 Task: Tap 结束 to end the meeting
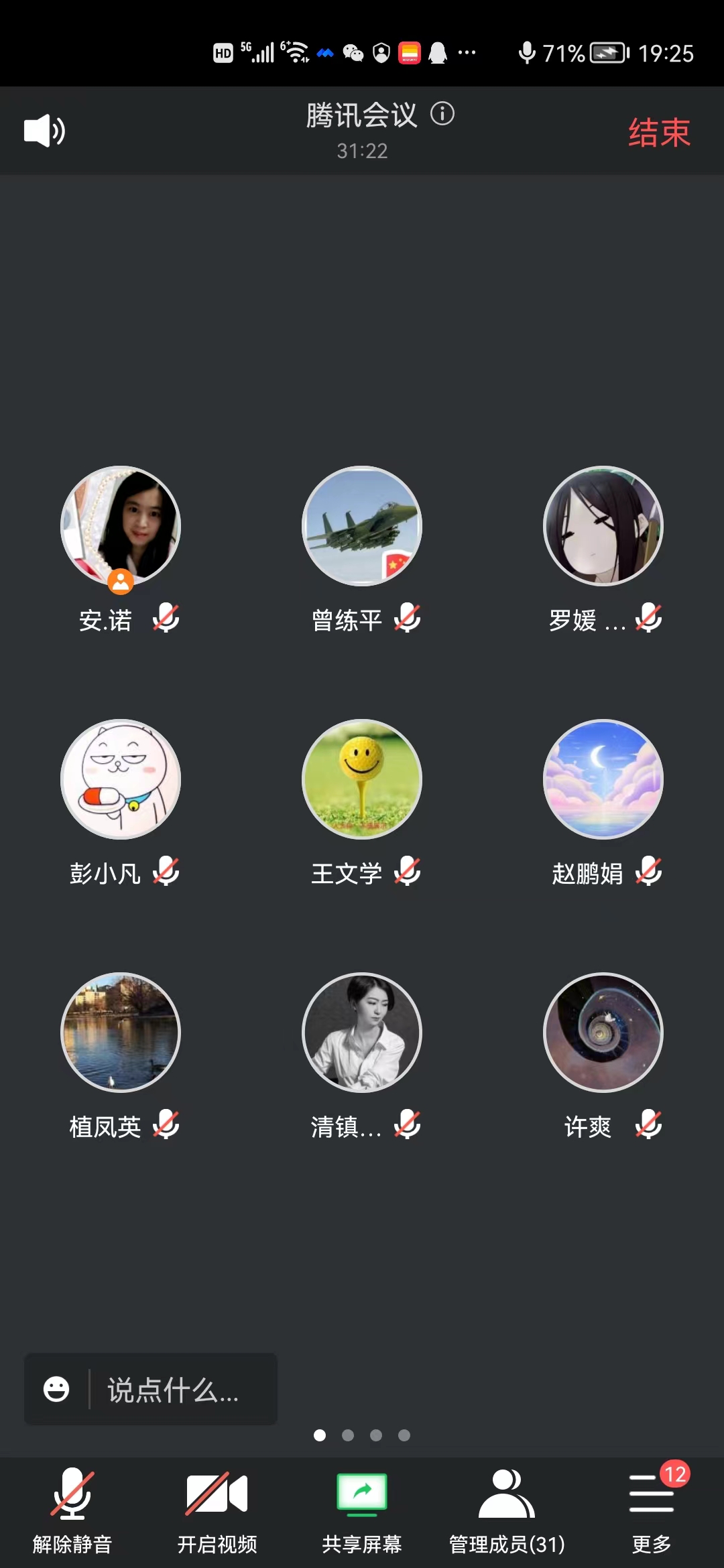tap(659, 132)
